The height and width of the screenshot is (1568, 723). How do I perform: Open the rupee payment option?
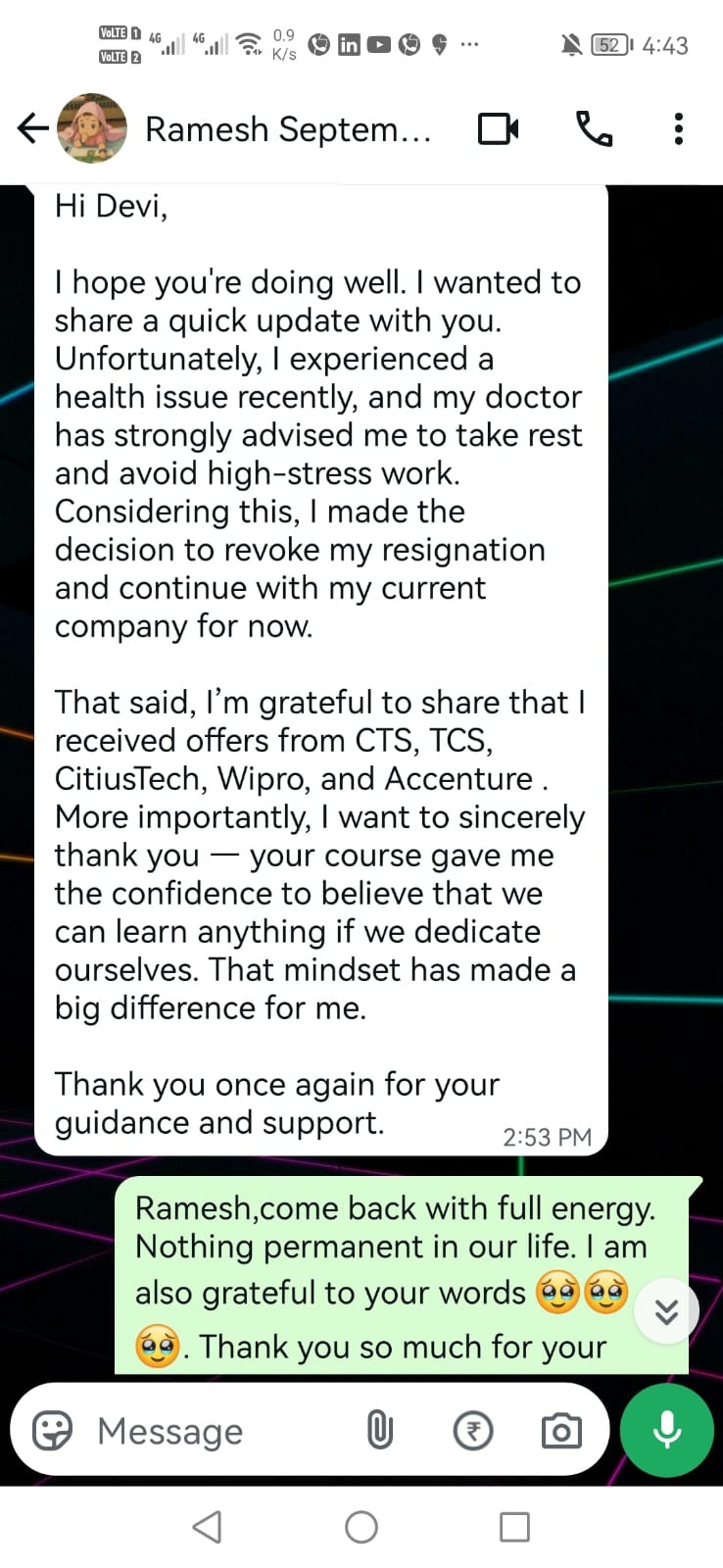(x=473, y=1431)
